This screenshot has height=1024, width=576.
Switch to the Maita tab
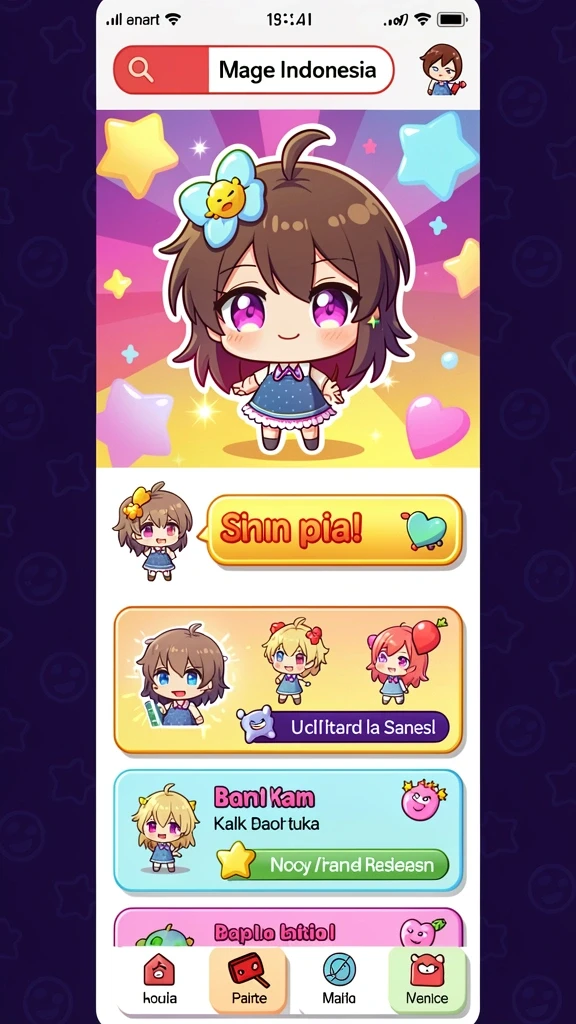(339, 979)
